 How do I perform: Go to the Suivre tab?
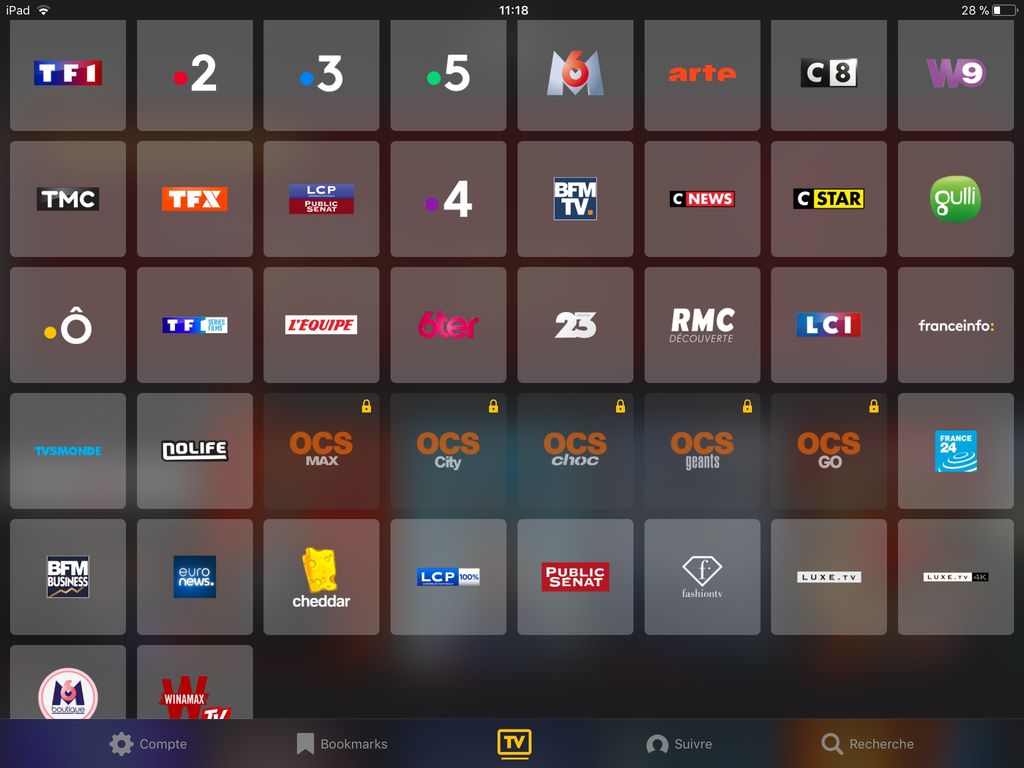pyautogui.click(x=679, y=744)
